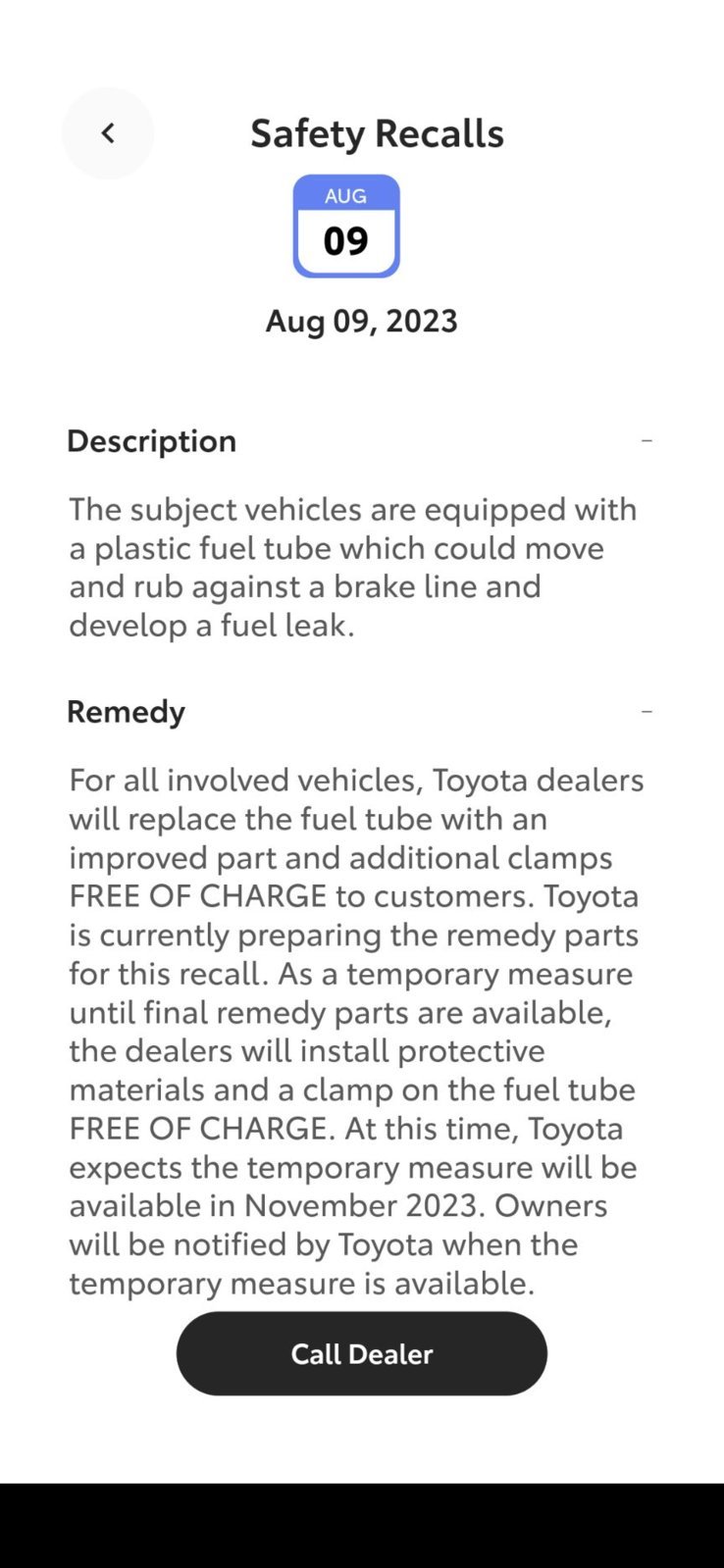724x1568 pixels.
Task: Collapse the Remedy section
Action: 646,712
